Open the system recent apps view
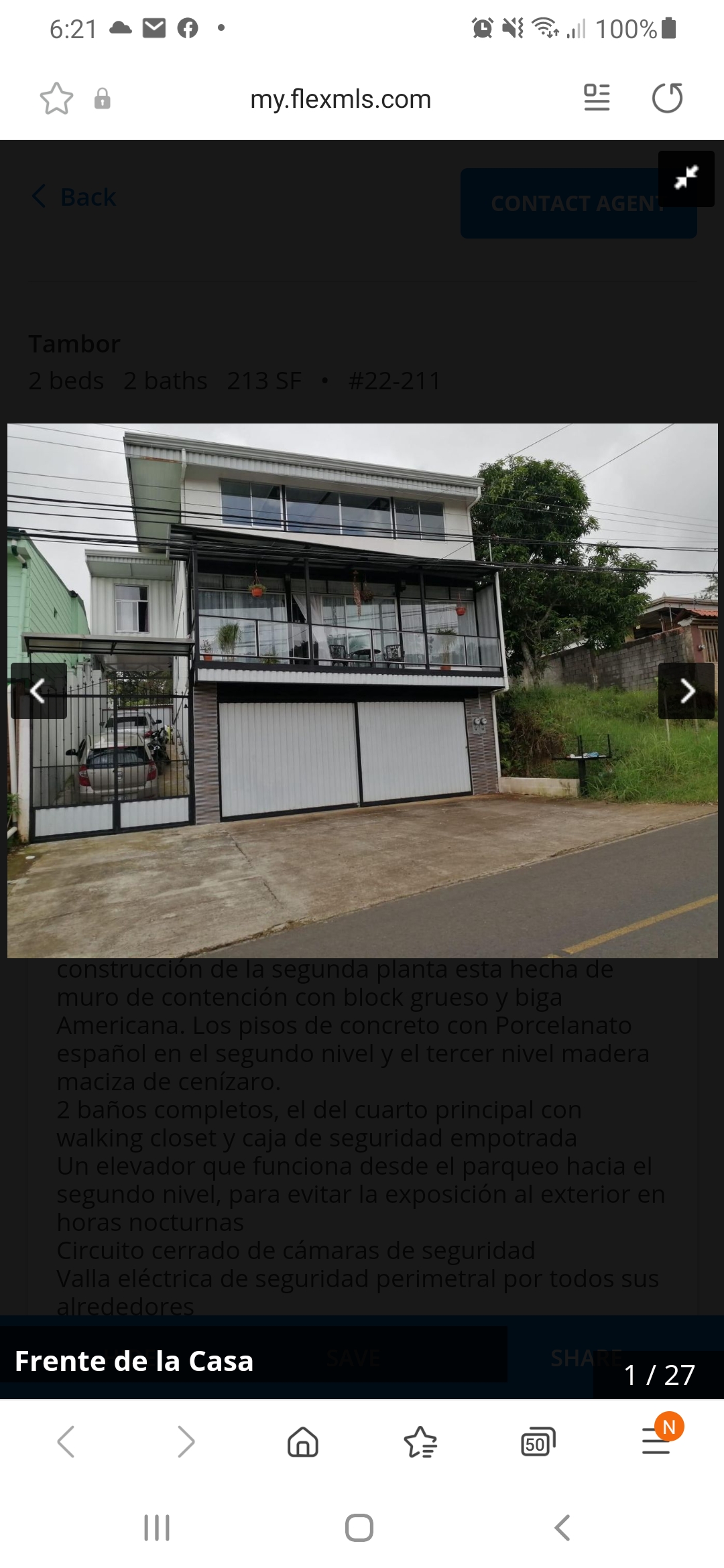724x1568 pixels. [x=157, y=1528]
